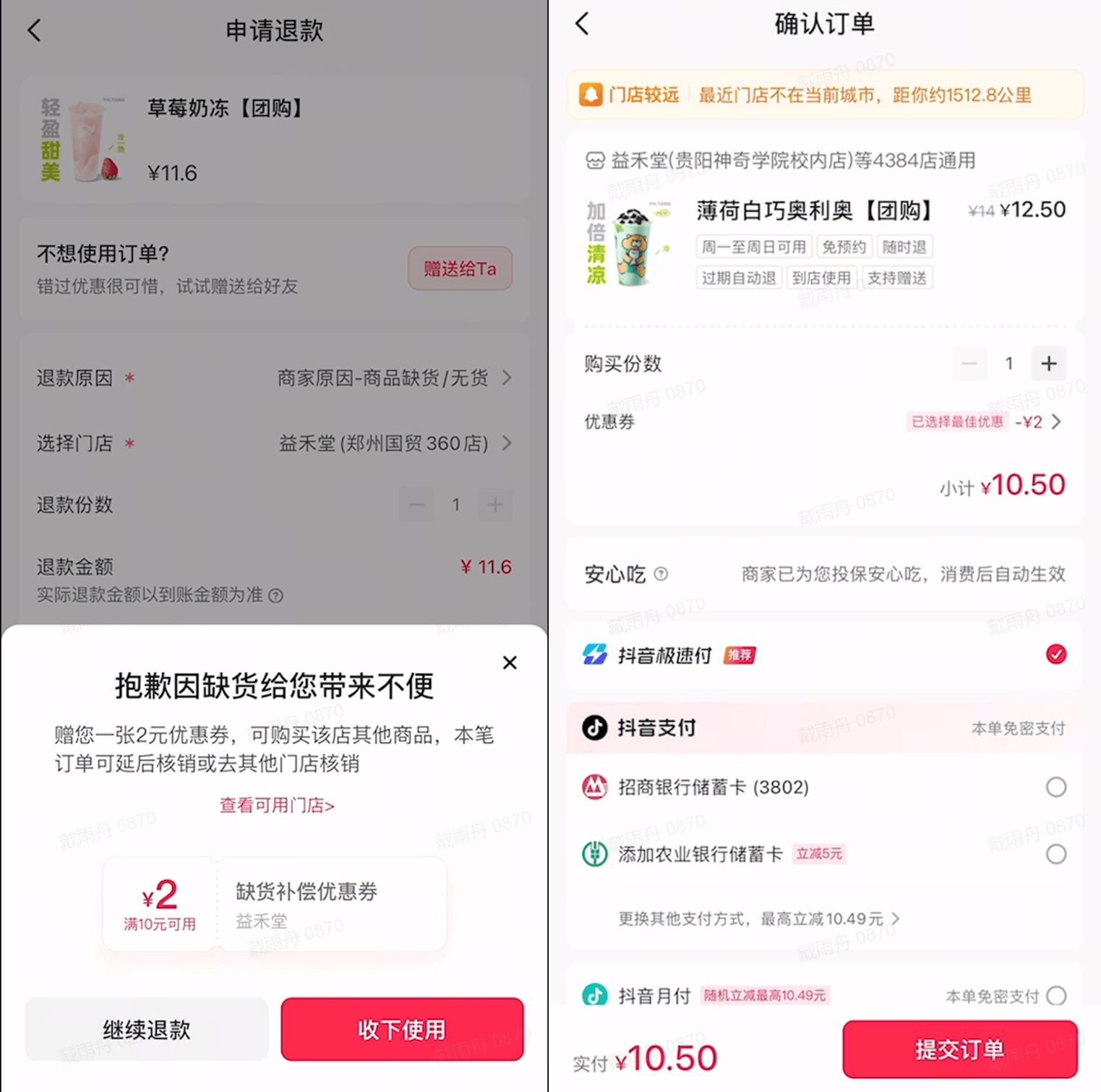The height and width of the screenshot is (1092, 1101).
Task: Open the 薄荷白巧奥利奥 product item
Action: click(813, 211)
